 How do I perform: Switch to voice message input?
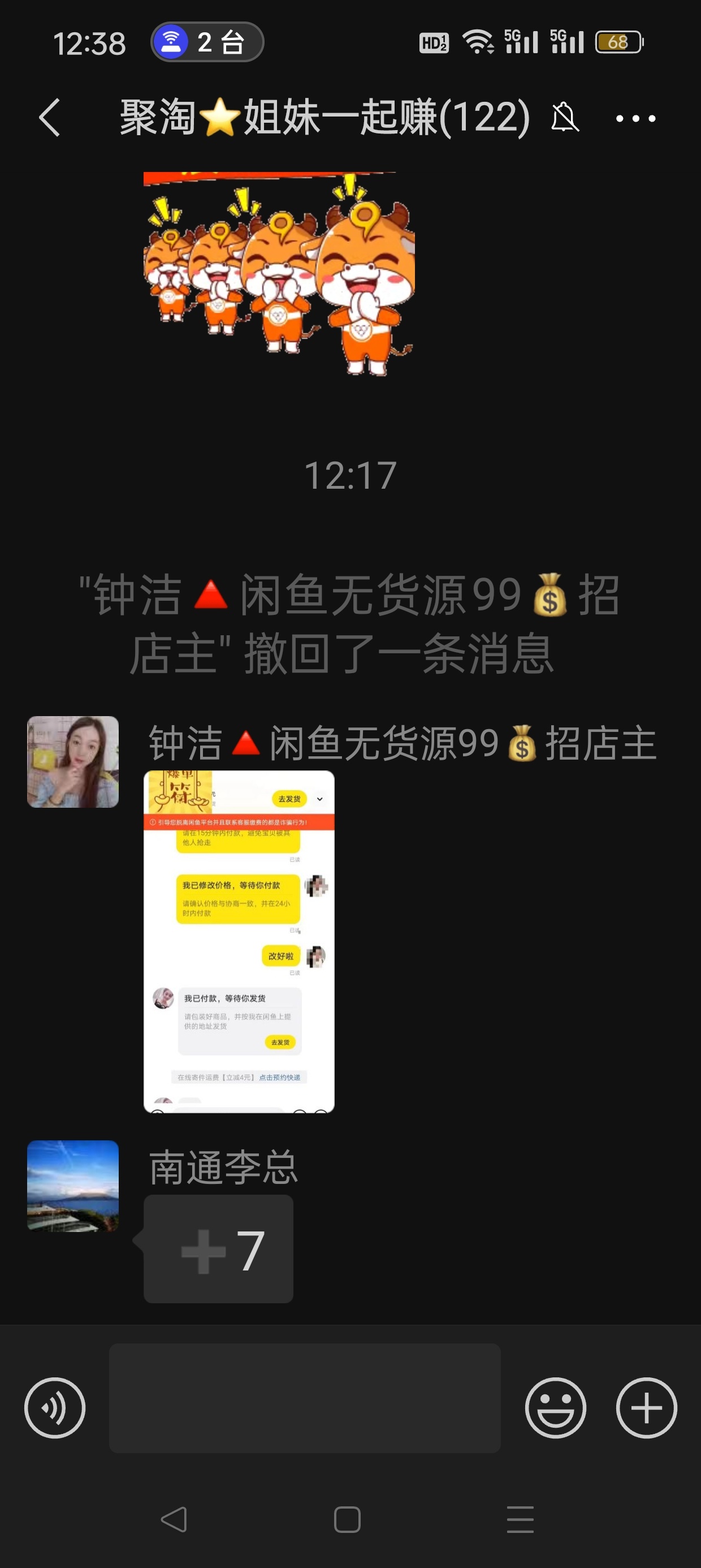point(55,1407)
